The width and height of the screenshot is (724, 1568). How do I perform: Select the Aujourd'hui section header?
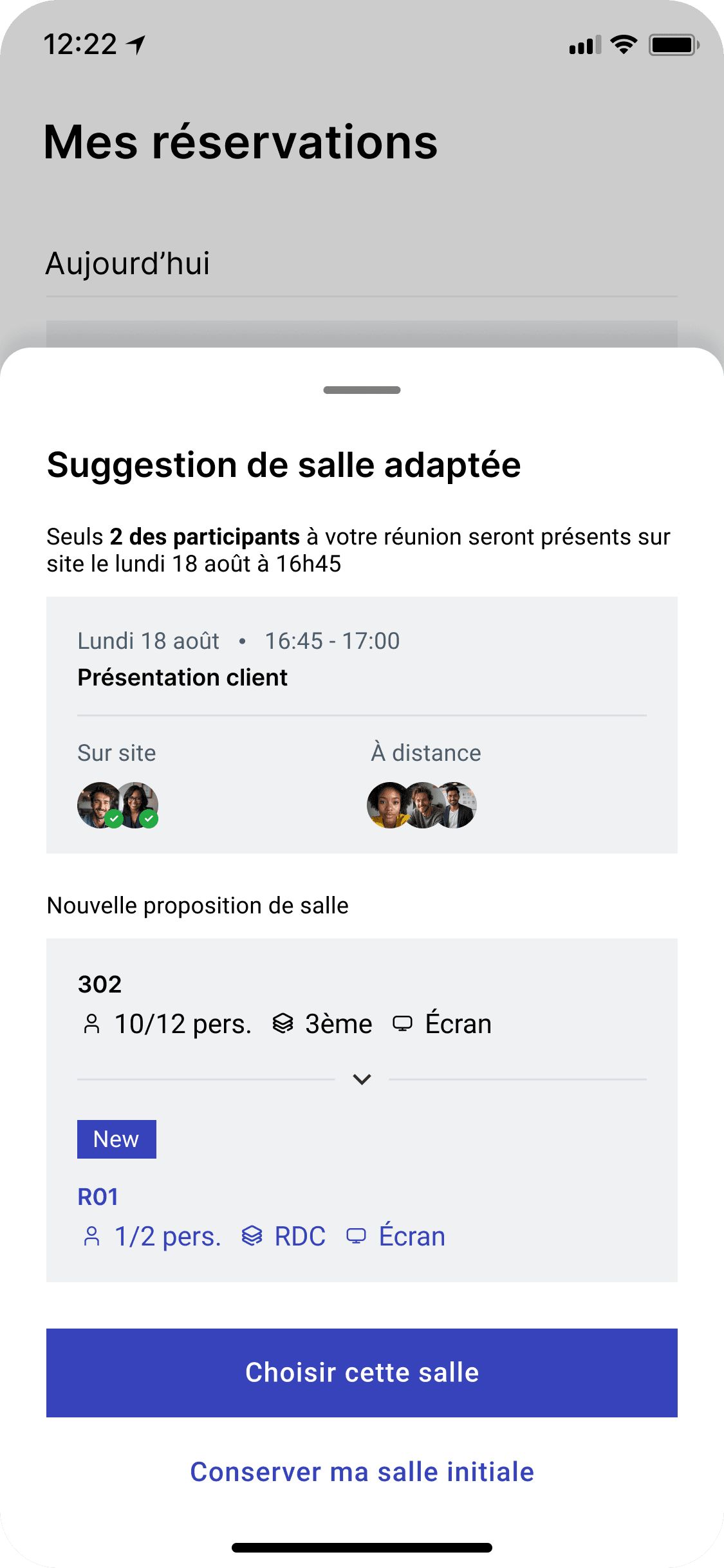click(127, 263)
